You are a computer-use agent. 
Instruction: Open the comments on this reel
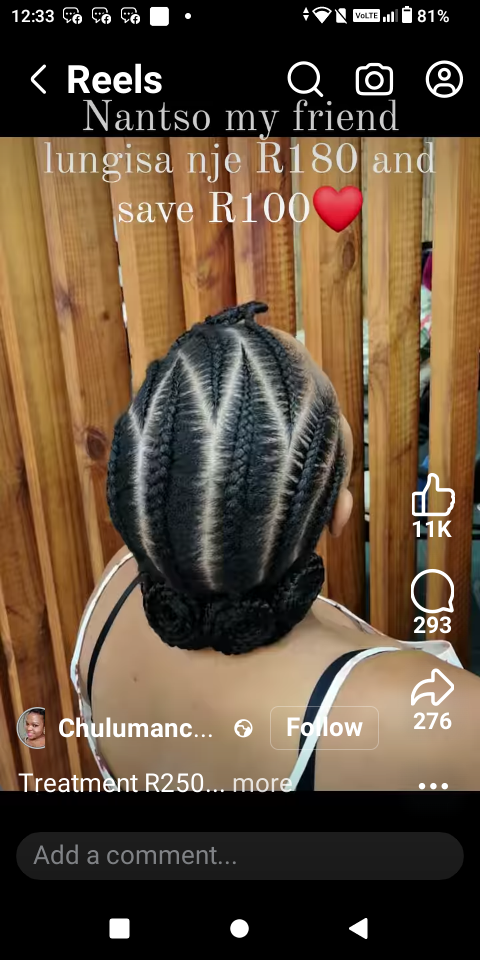[x=432, y=591]
